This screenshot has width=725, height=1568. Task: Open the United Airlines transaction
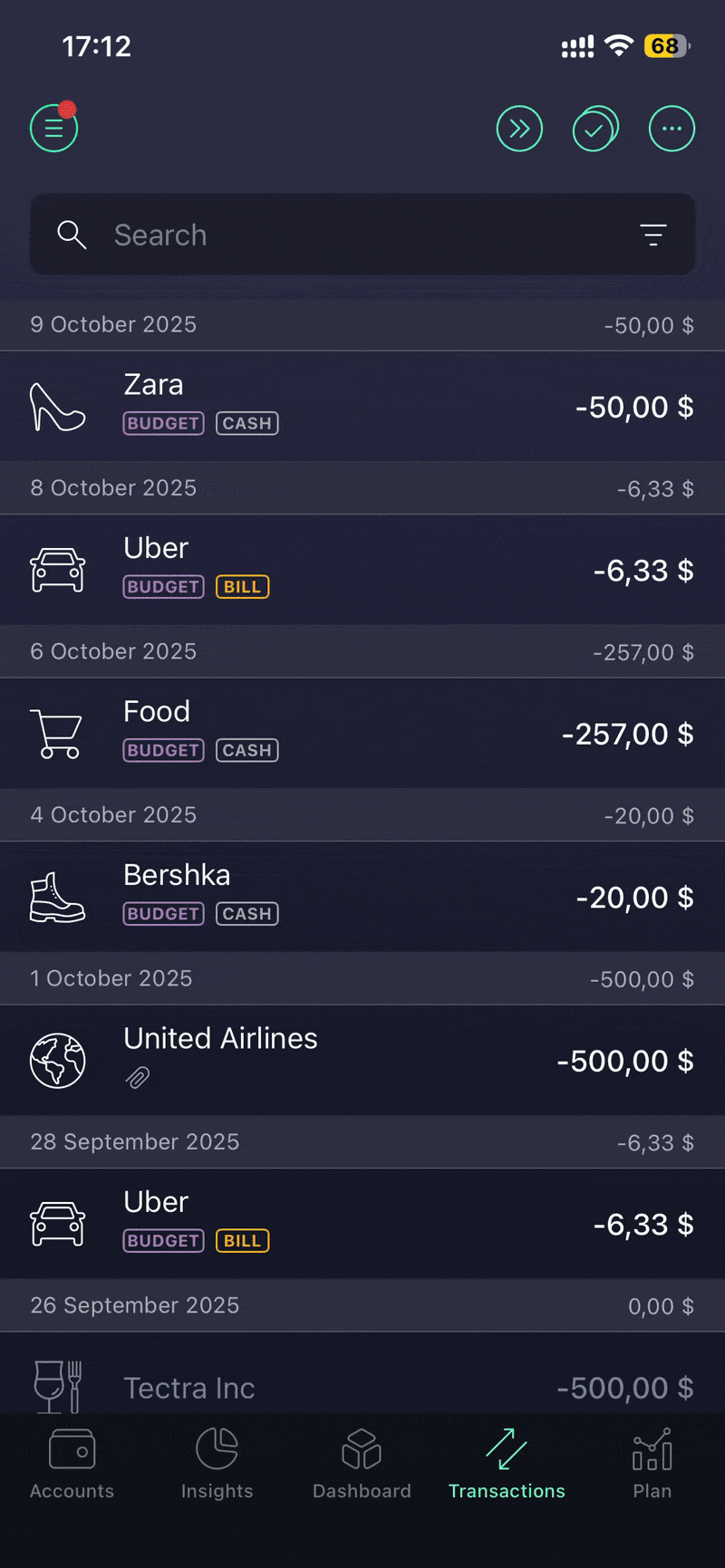(x=362, y=1060)
